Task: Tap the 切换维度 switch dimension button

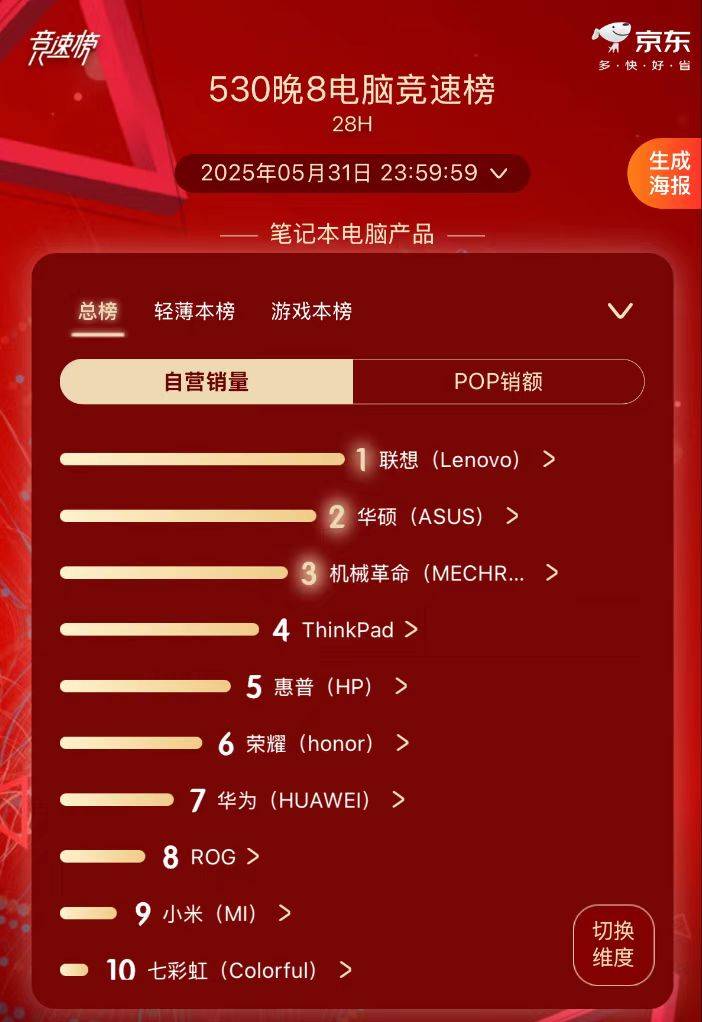Action: point(613,944)
